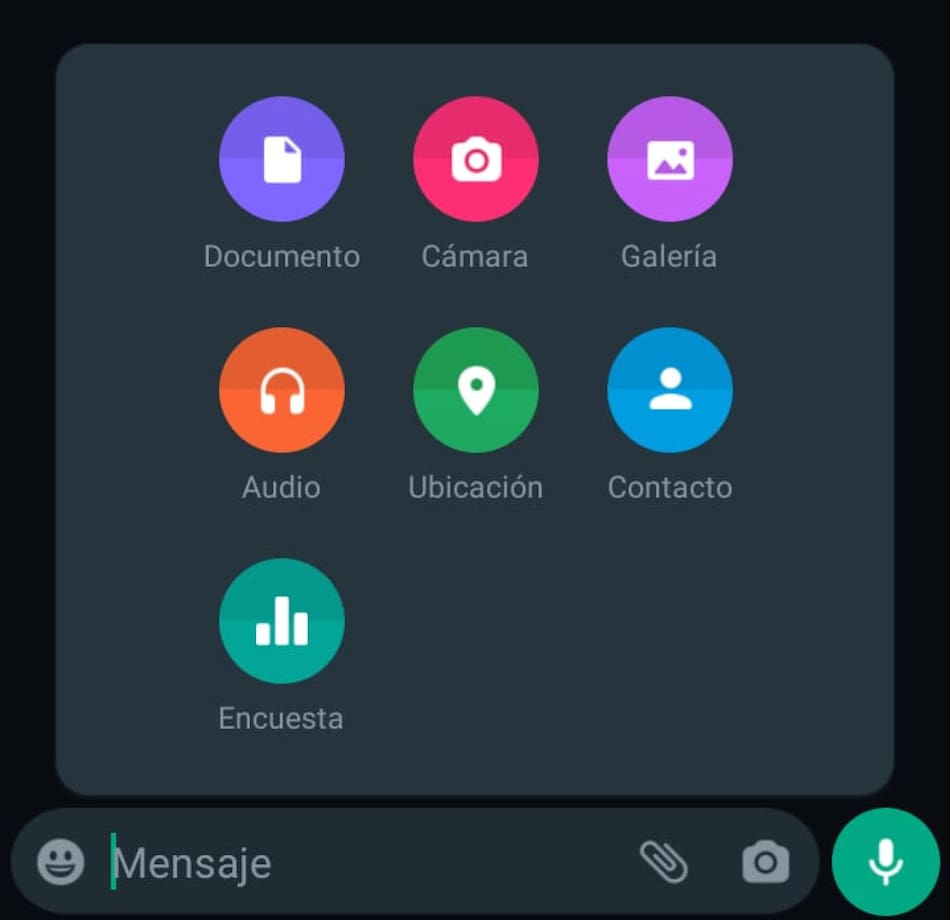Choose Documento to attach a file
Screen dimensions: 950x920
(282, 159)
